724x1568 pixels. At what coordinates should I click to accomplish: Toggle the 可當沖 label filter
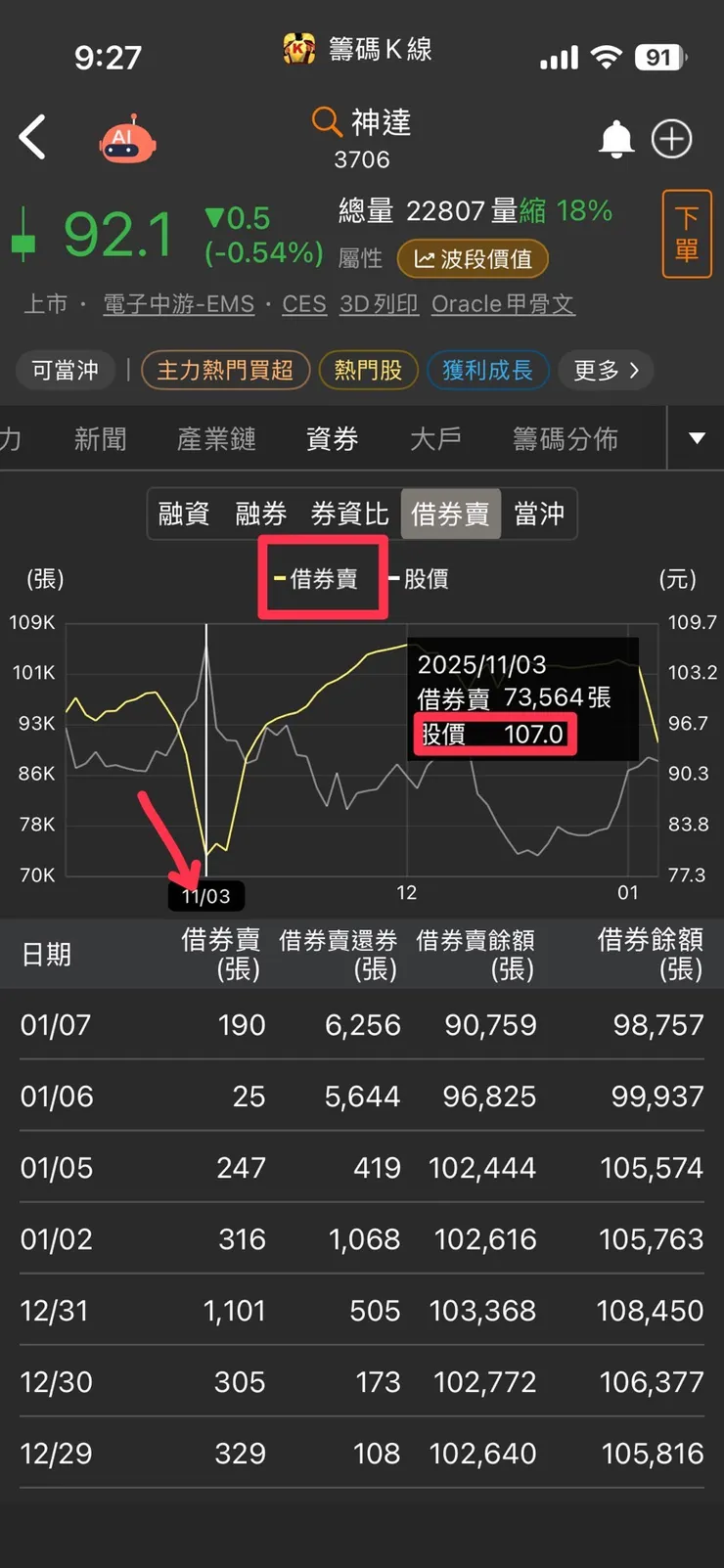tap(65, 371)
